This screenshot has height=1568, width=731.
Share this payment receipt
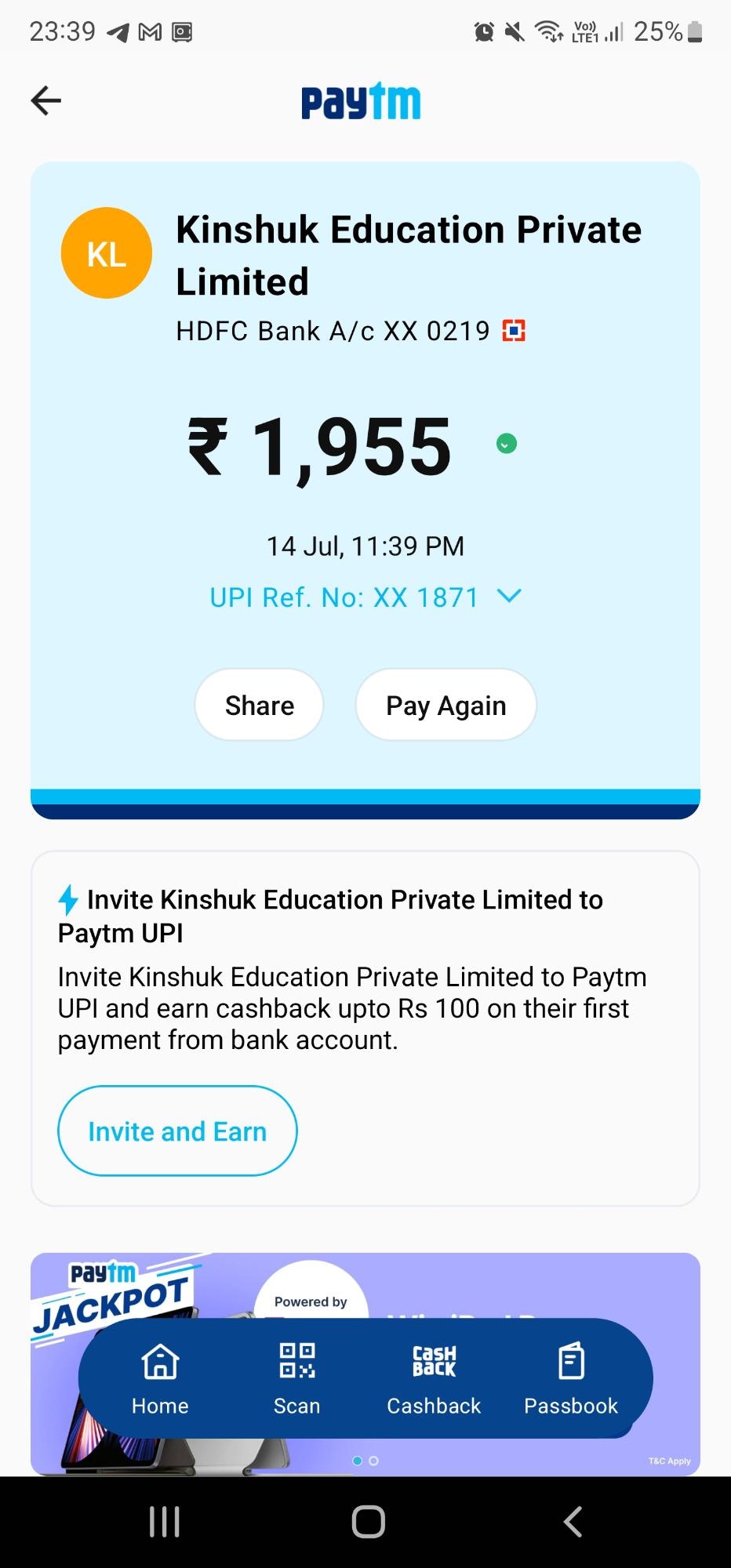point(259,705)
